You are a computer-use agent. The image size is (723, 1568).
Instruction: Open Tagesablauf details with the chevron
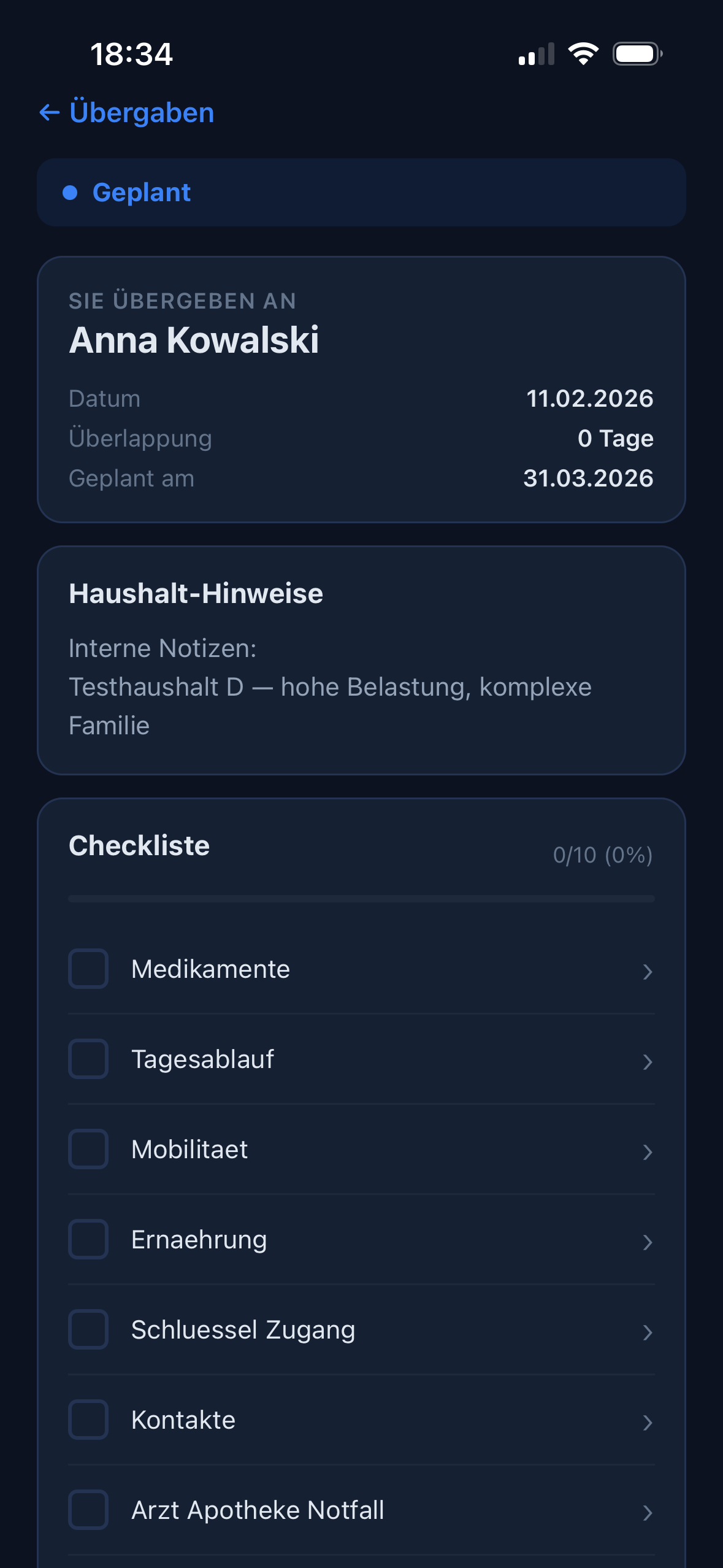648,1061
